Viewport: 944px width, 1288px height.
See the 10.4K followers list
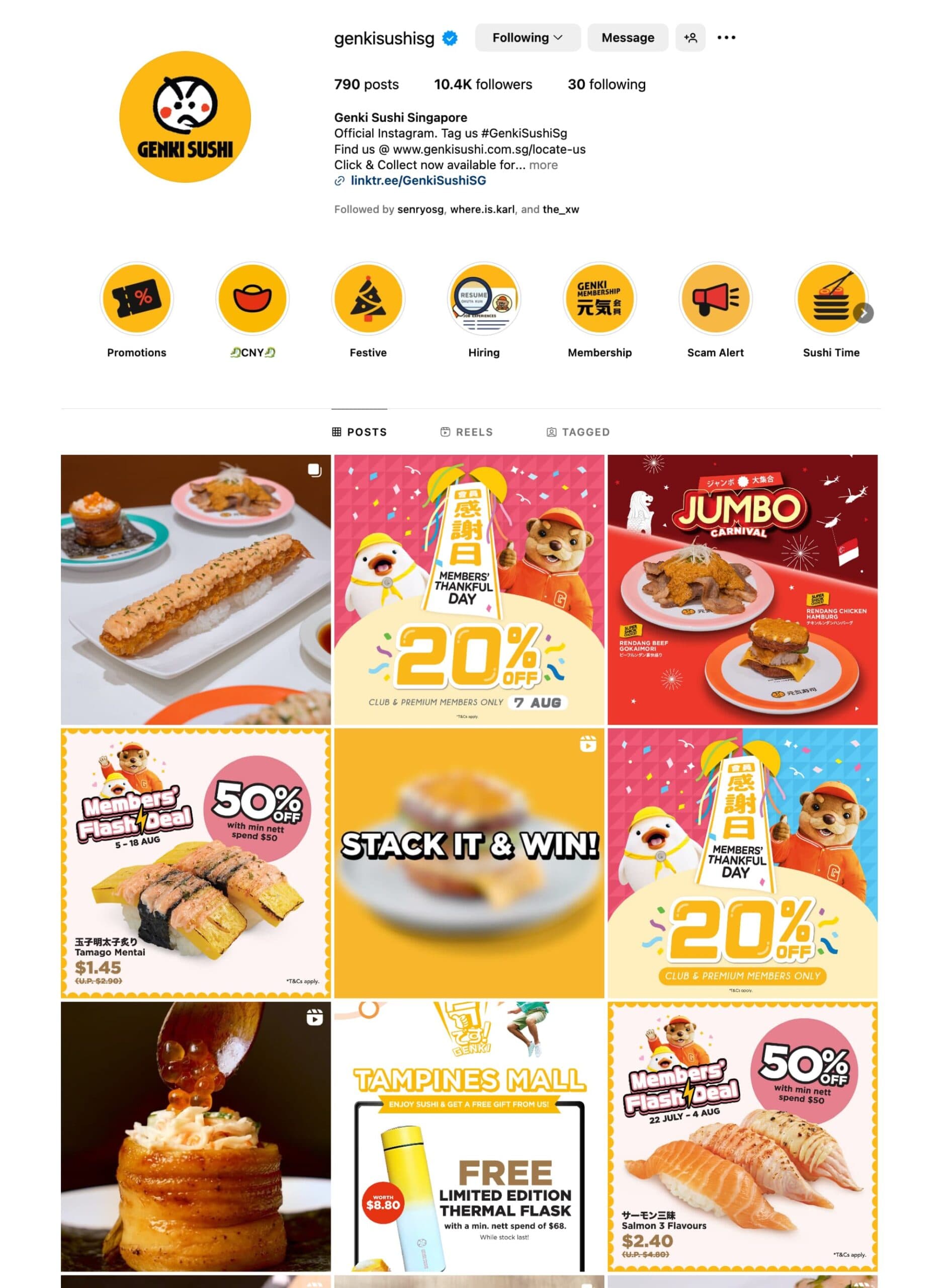point(483,85)
